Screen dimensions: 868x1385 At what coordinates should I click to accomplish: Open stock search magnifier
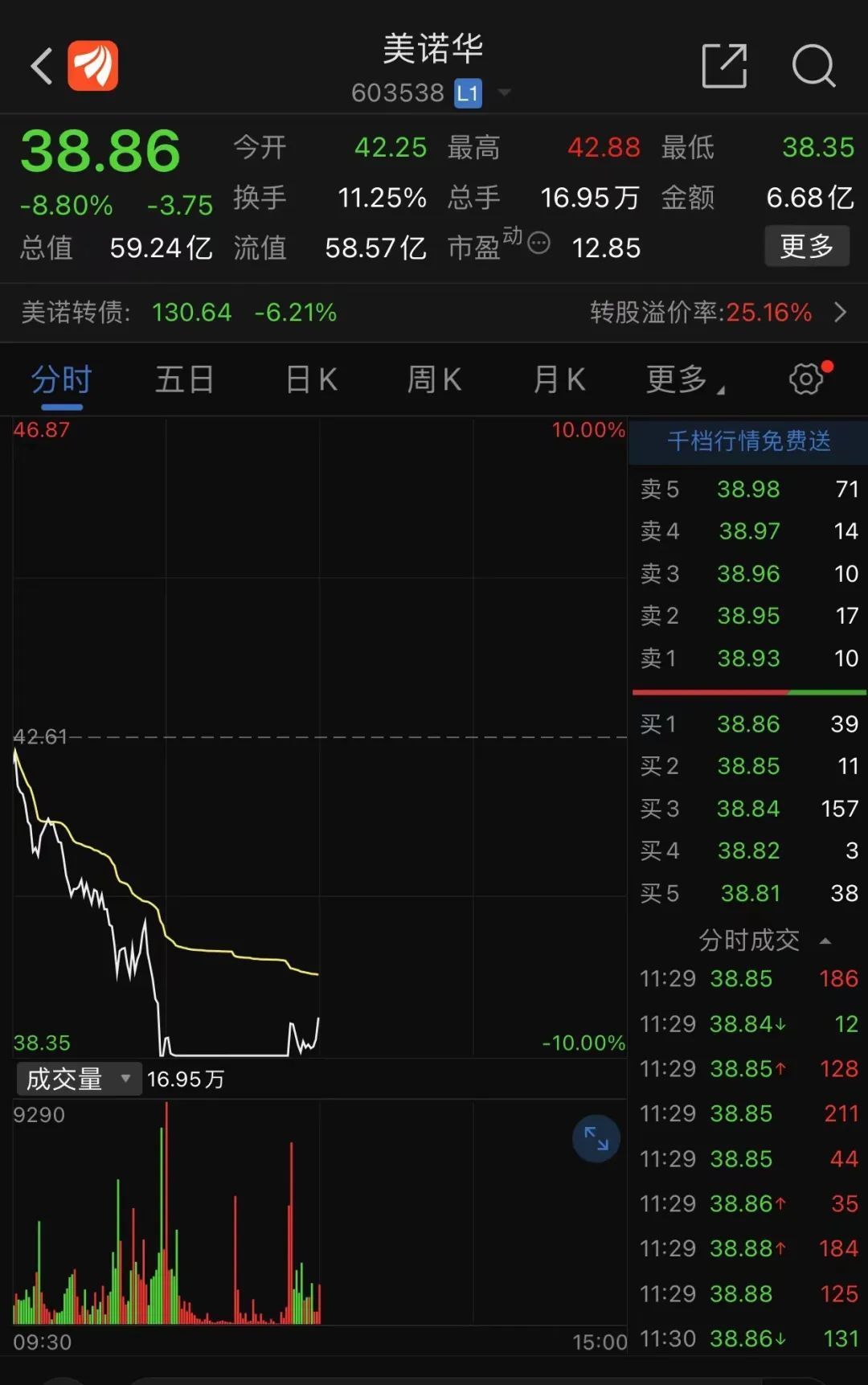pos(813,66)
